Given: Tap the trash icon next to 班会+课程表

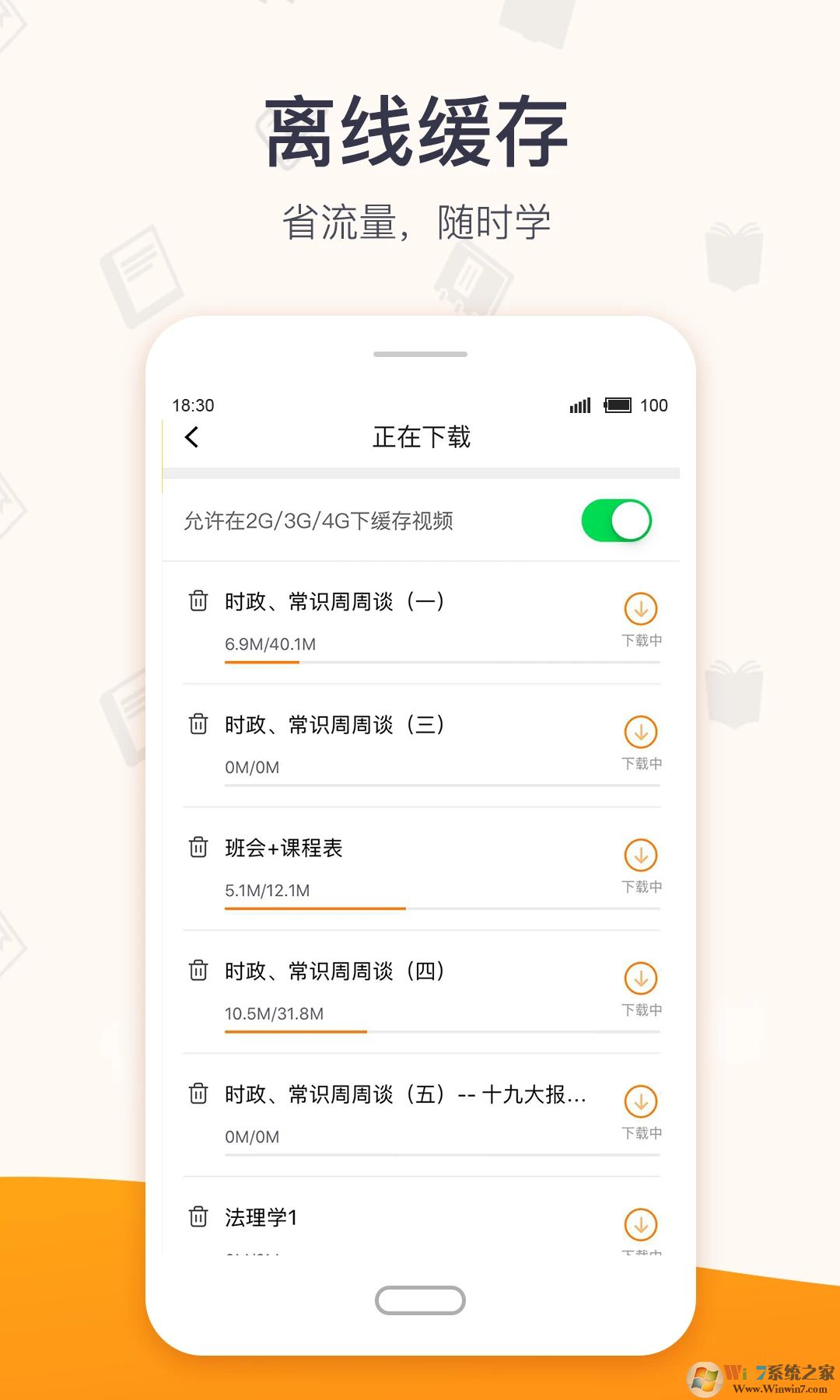Looking at the screenshot, I should pyautogui.click(x=199, y=848).
